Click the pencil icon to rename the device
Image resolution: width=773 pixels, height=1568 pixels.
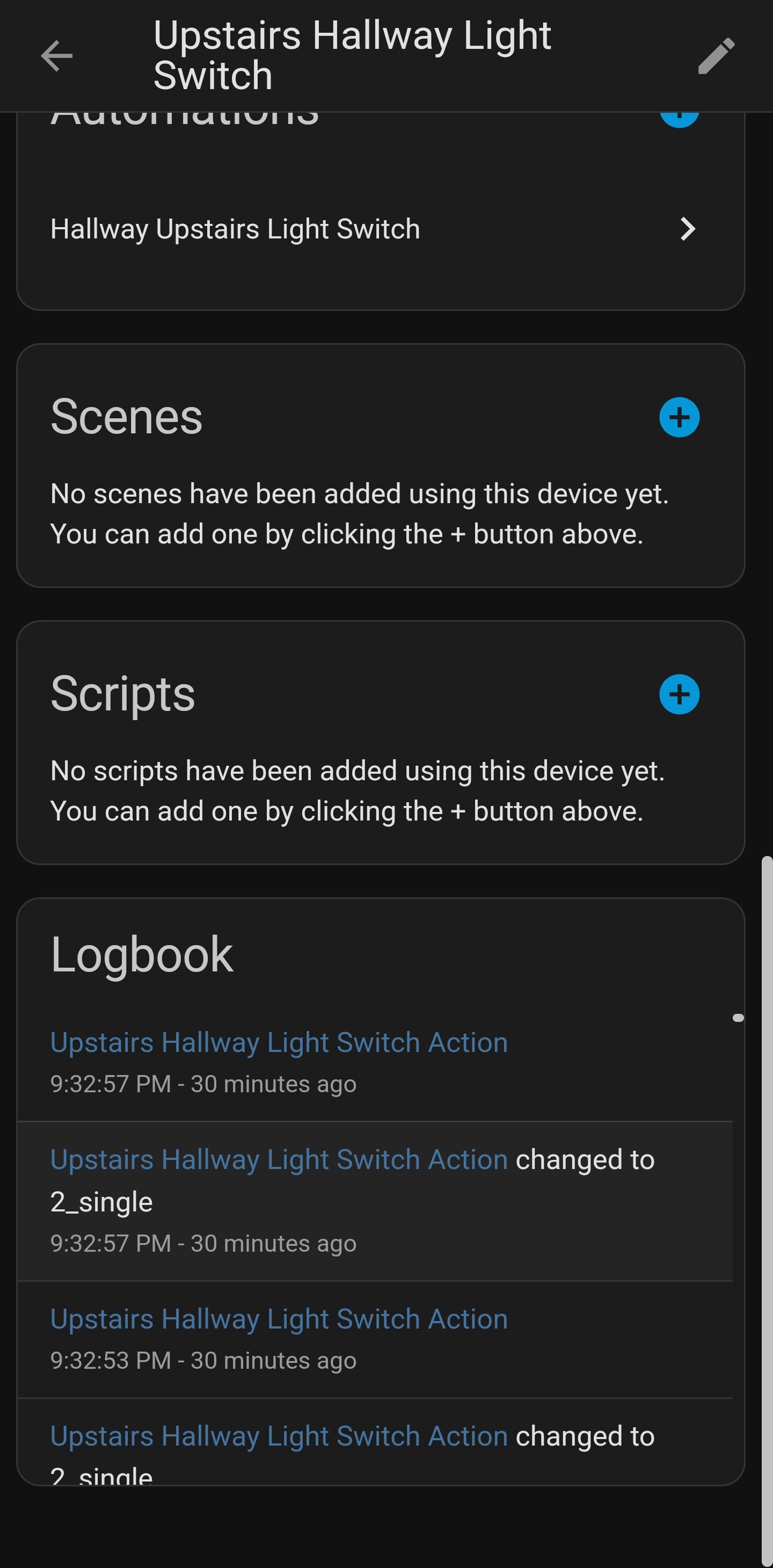click(x=716, y=56)
